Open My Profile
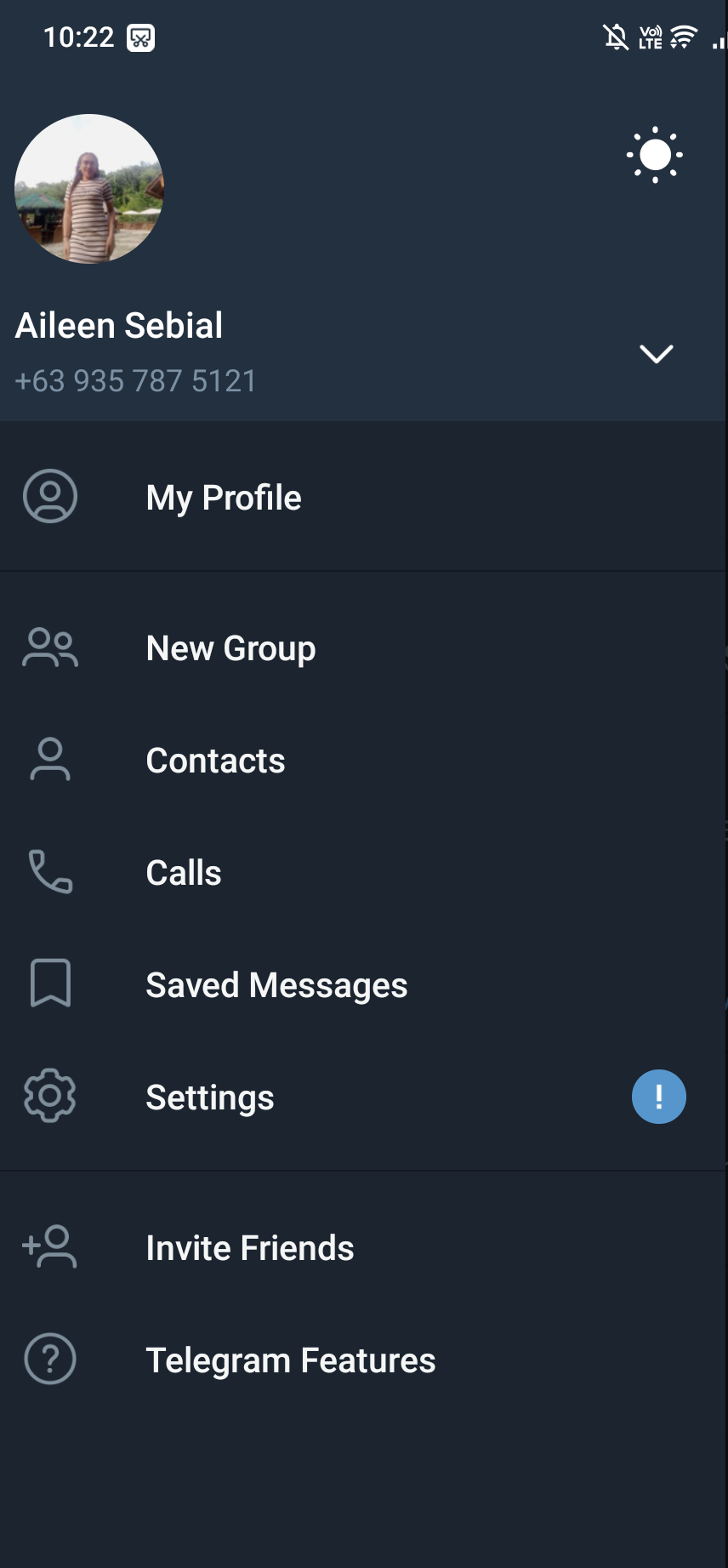This screenshot has height=1568, width=728. [224, 498]
